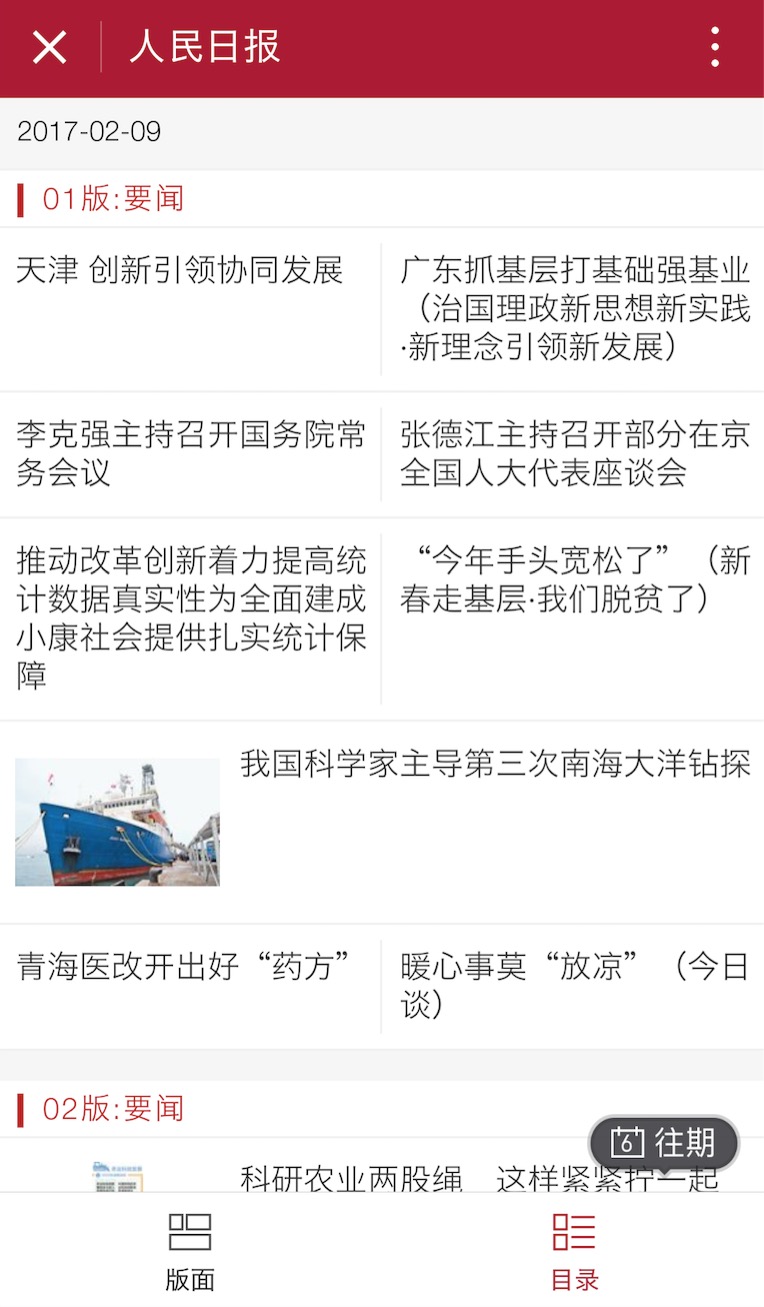
Task: Open article 天津 创新引领协同发展
Action: 180,270
